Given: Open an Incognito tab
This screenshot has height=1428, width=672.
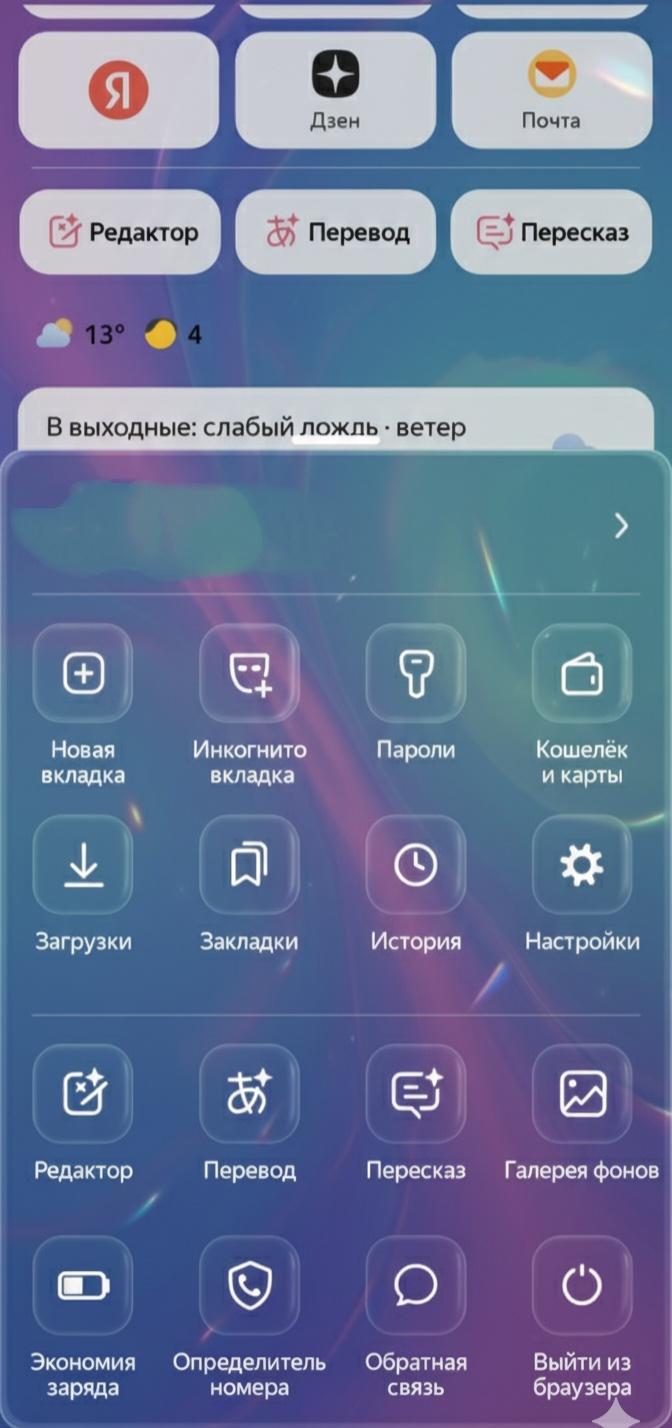Looking at the screenshot, I should coord(250,674).
